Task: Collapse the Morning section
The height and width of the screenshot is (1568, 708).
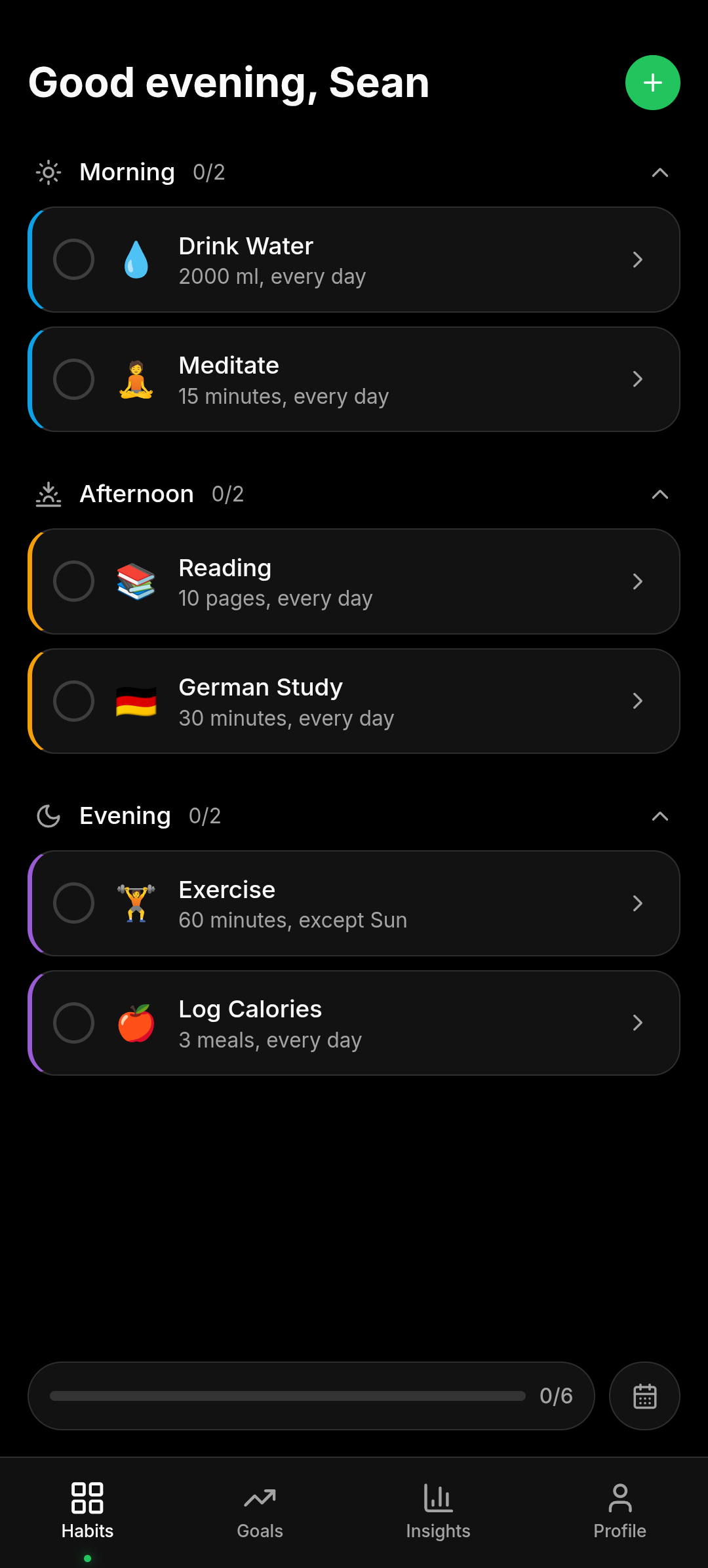Action: [x=660, y=172]
